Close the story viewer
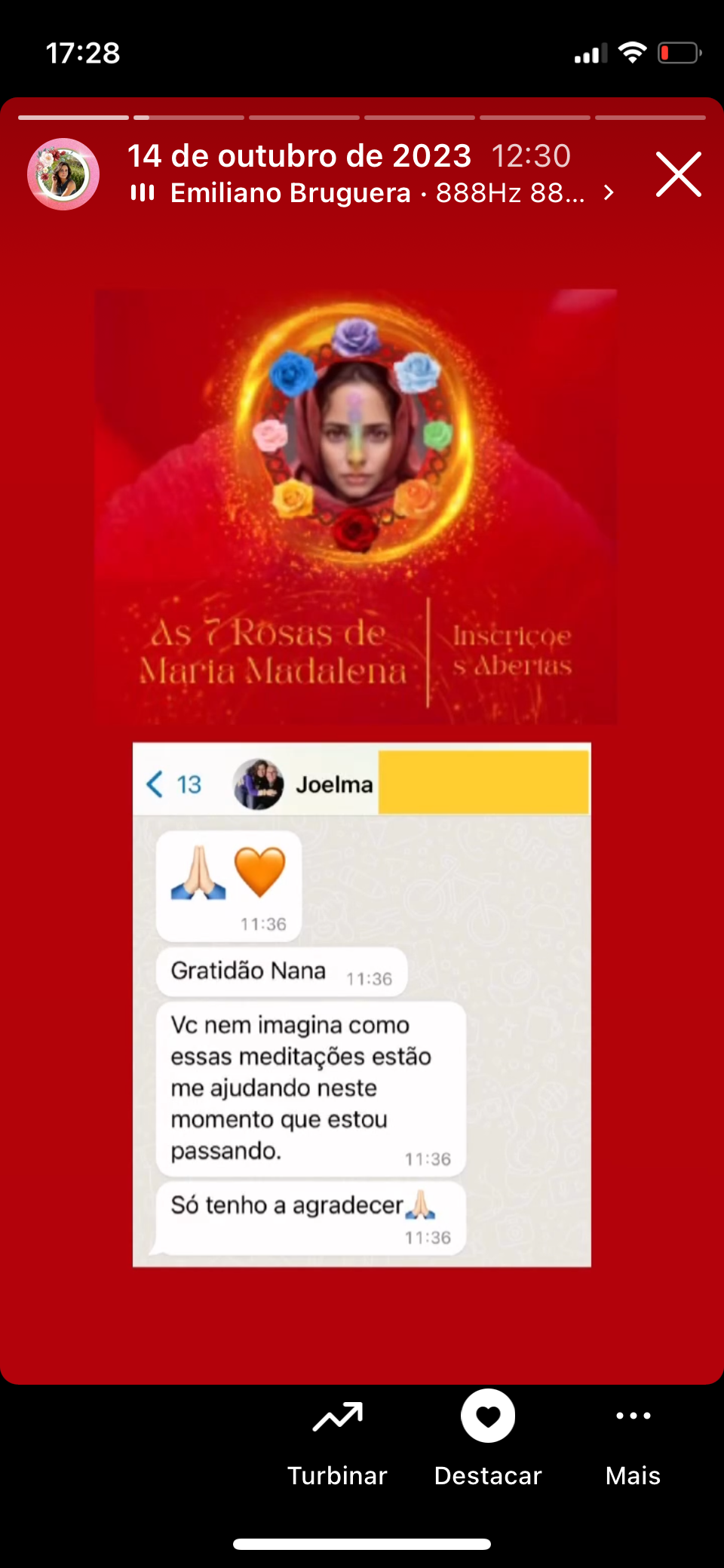Viewport: 724px width, 1568px height. pyautogui.click(x=678, y=174)
